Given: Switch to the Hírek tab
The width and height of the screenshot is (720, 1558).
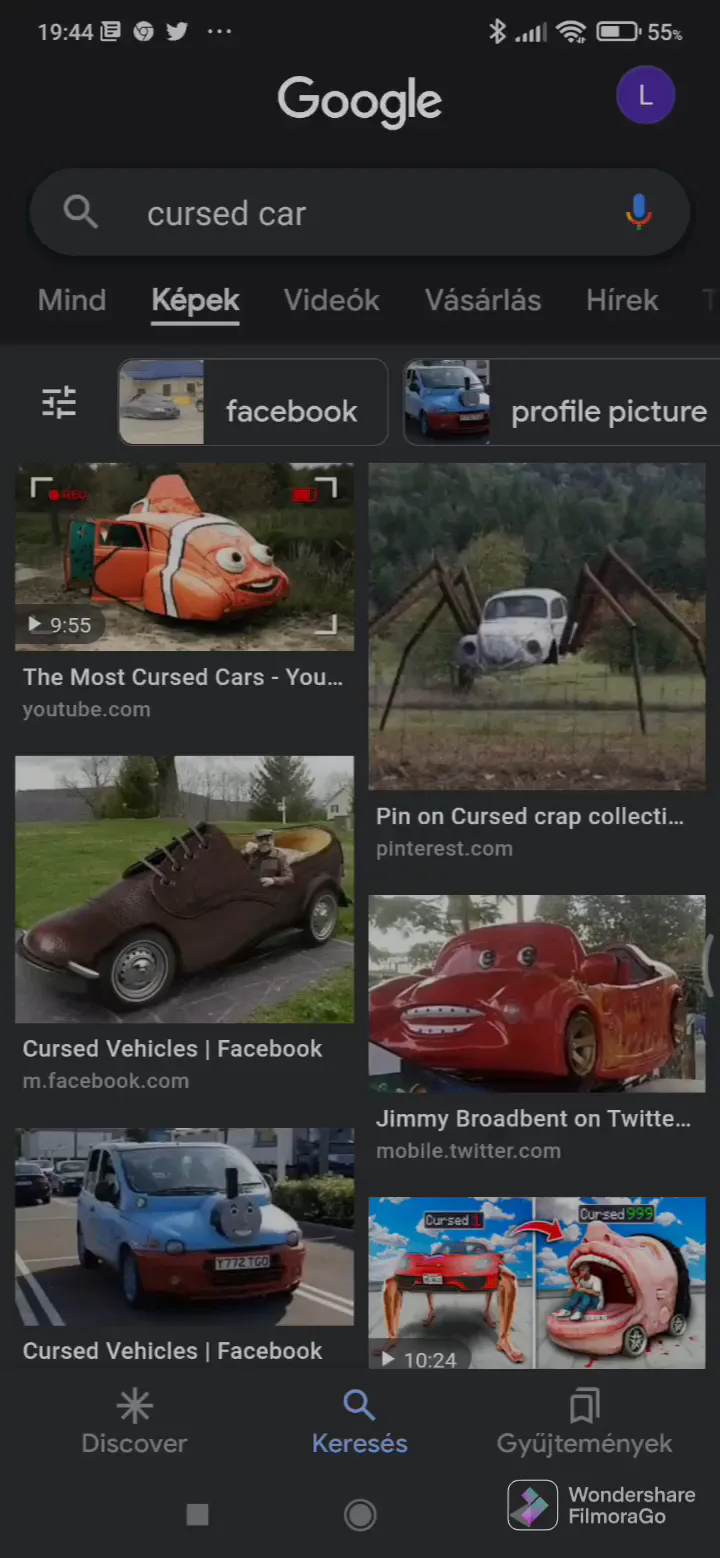Looking at the screenshot, I should (622, 300).
